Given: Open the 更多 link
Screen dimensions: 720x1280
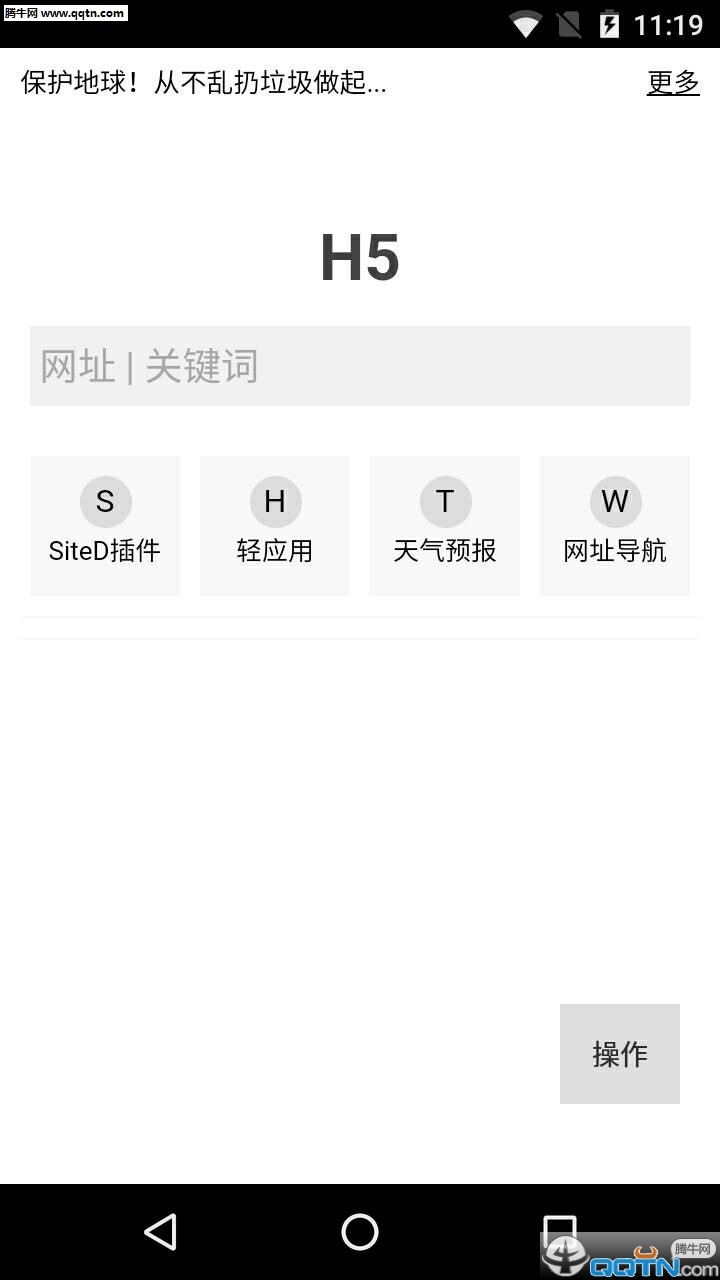Looking at the screenshot, I should 673,82.
